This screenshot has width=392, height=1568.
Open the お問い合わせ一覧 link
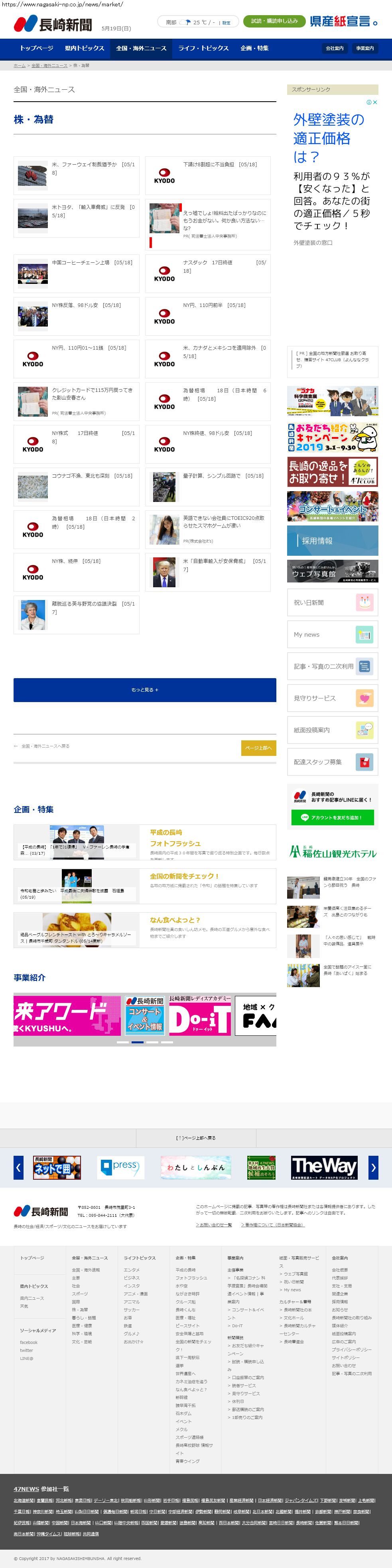(x=214, y=1224)
